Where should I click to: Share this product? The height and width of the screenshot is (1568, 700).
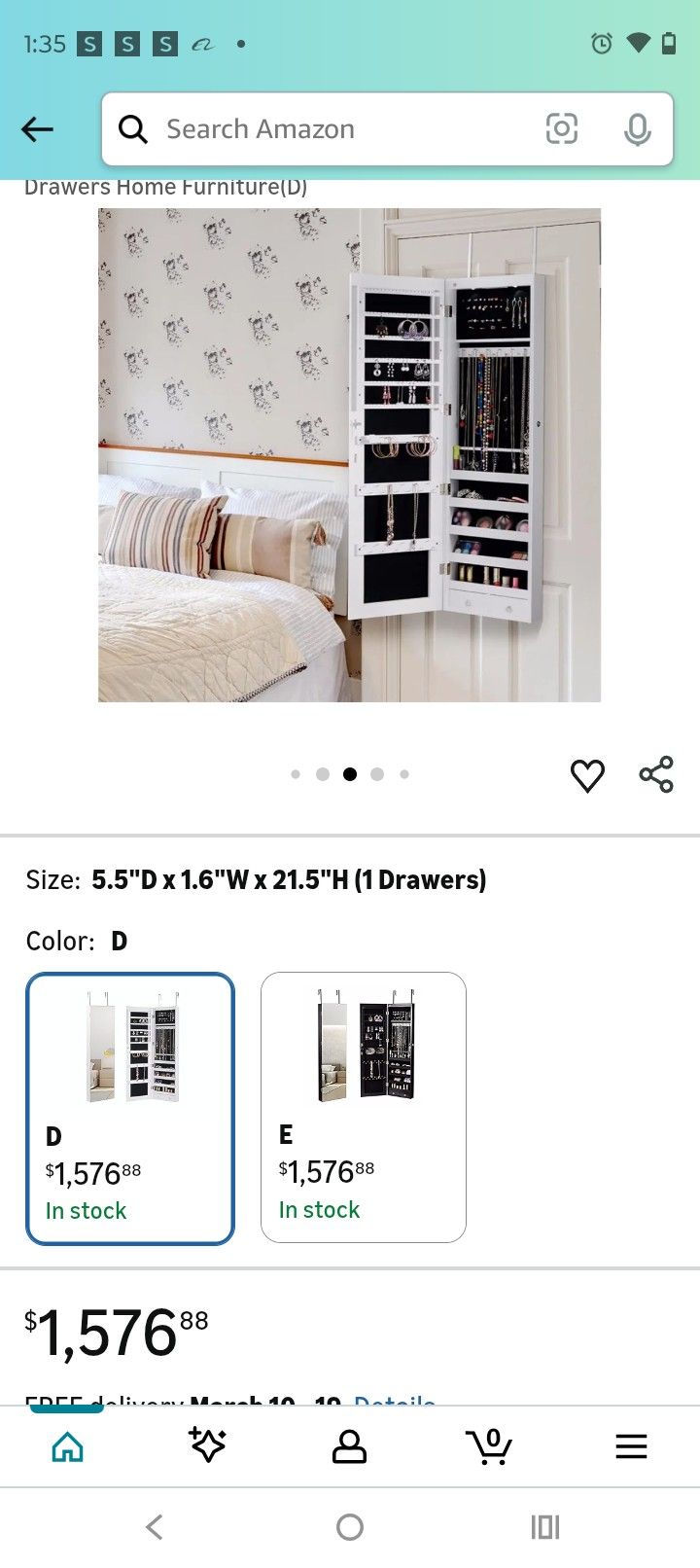656,775
